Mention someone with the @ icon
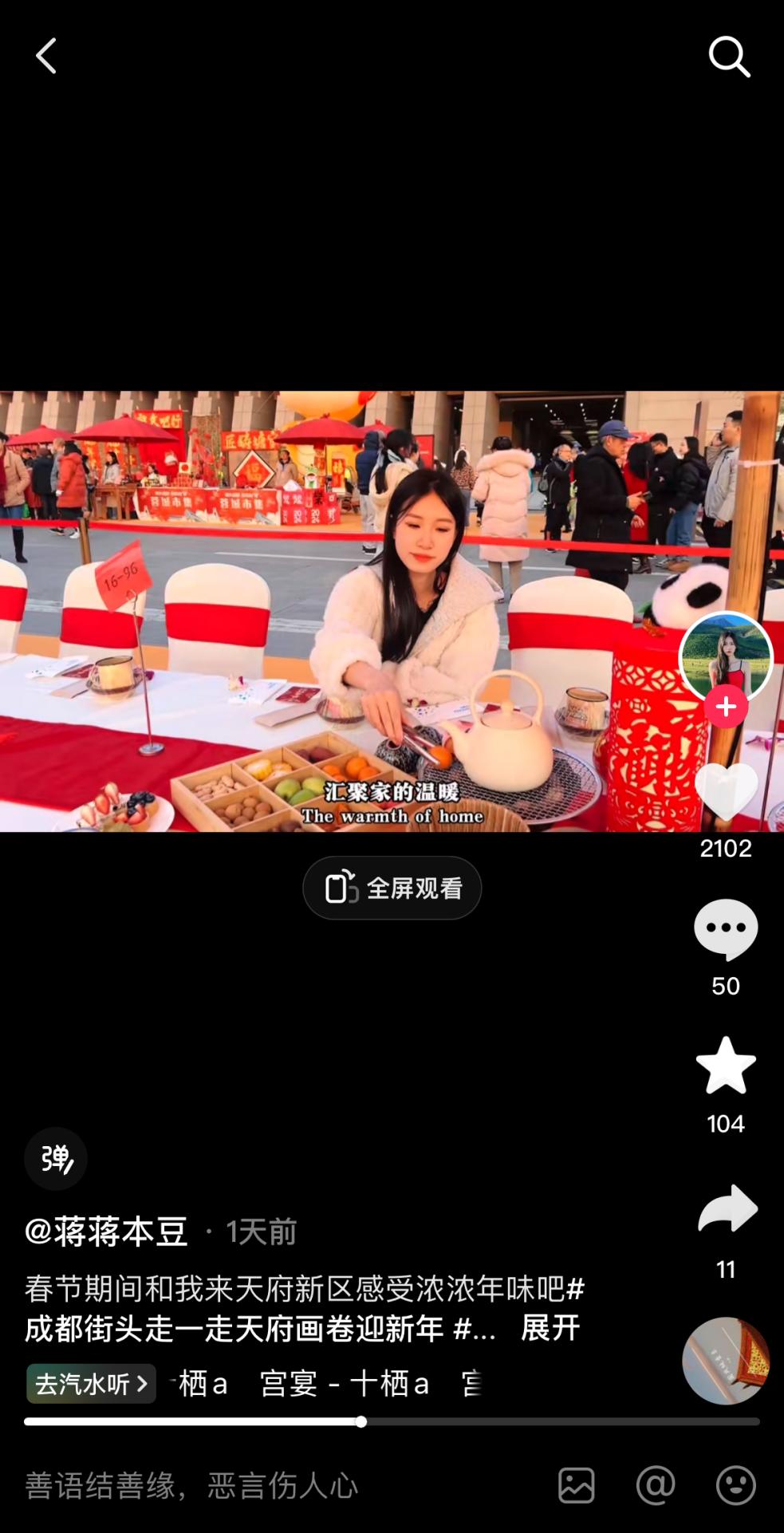784x1533 pixels. 656,1486
